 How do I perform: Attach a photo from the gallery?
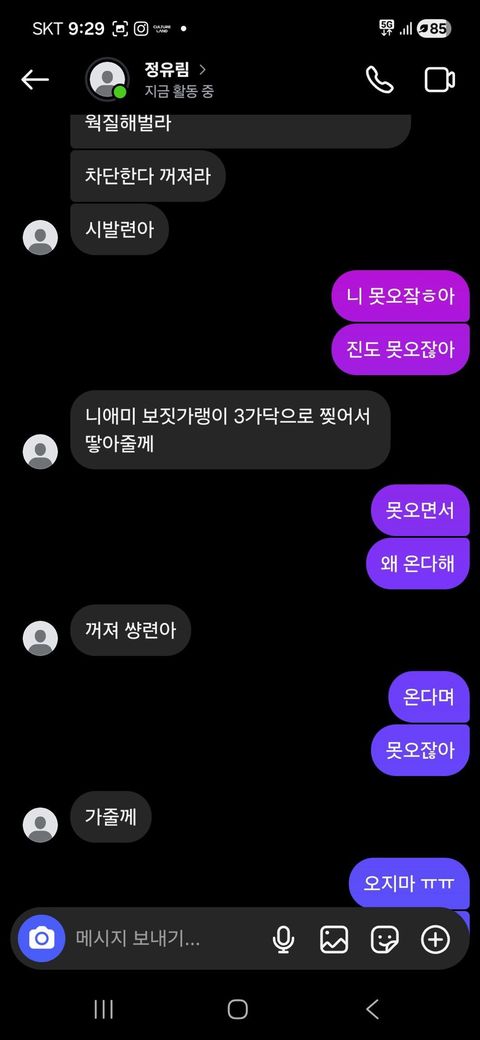(x=334, y=939)
